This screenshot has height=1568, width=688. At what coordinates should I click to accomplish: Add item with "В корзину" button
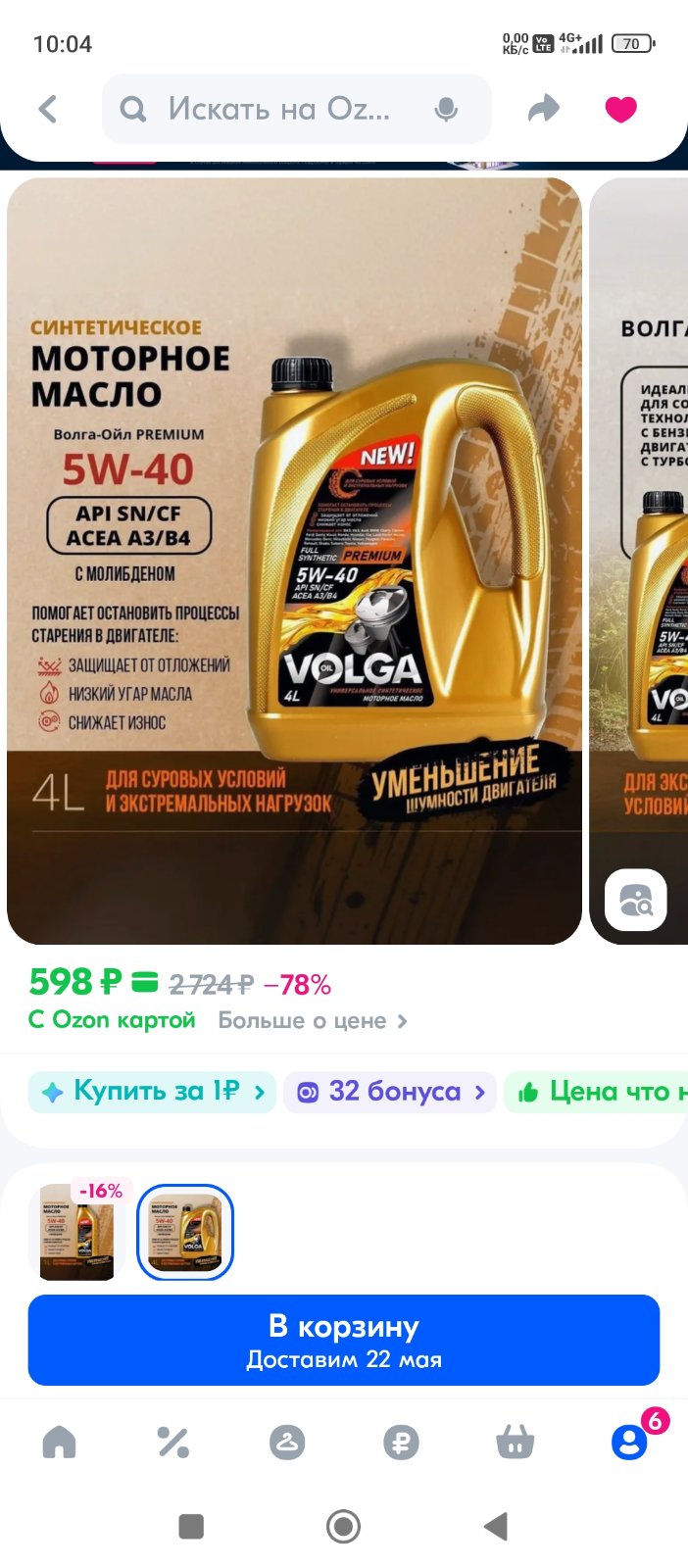(344, 1340)
